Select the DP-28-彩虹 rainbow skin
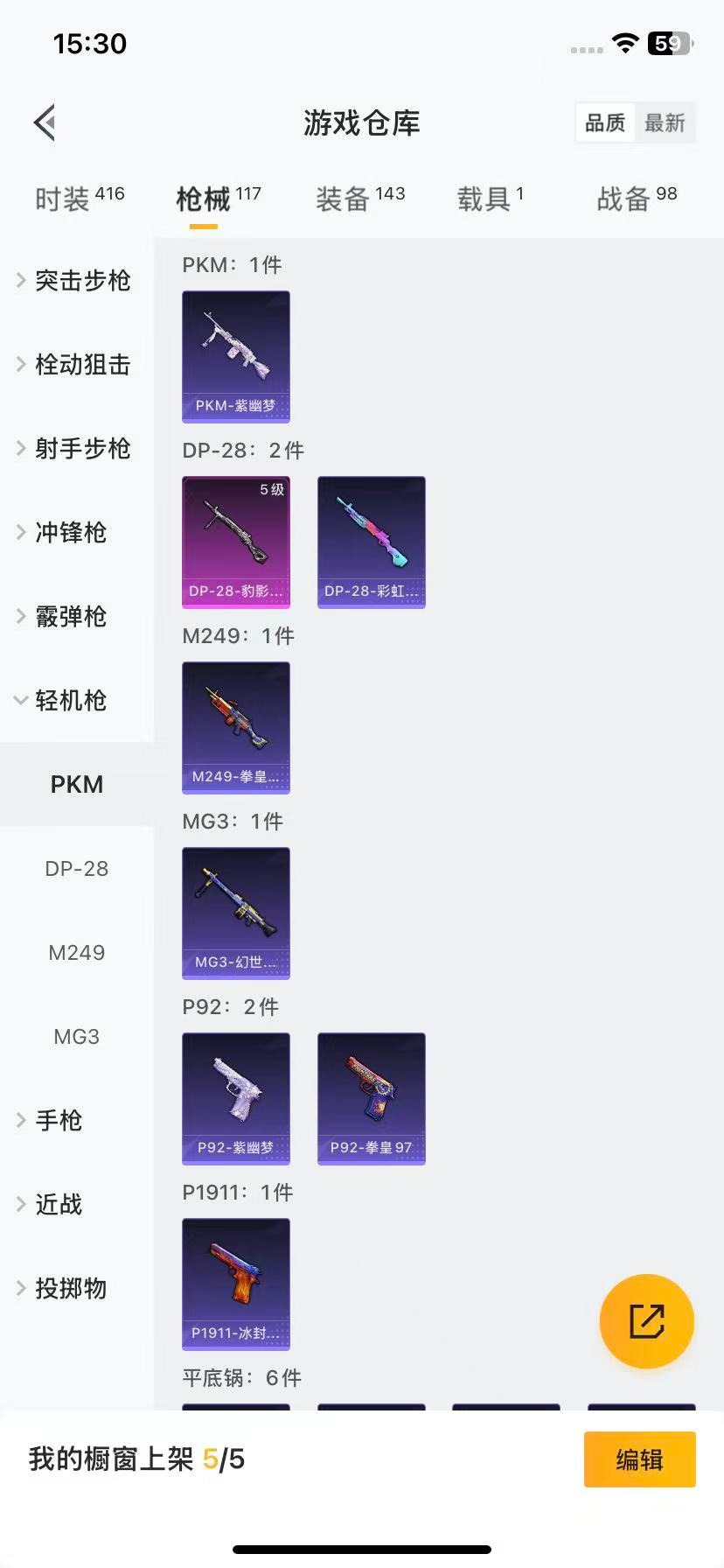This screenshot has height=1568, width=724. [371, 542]
